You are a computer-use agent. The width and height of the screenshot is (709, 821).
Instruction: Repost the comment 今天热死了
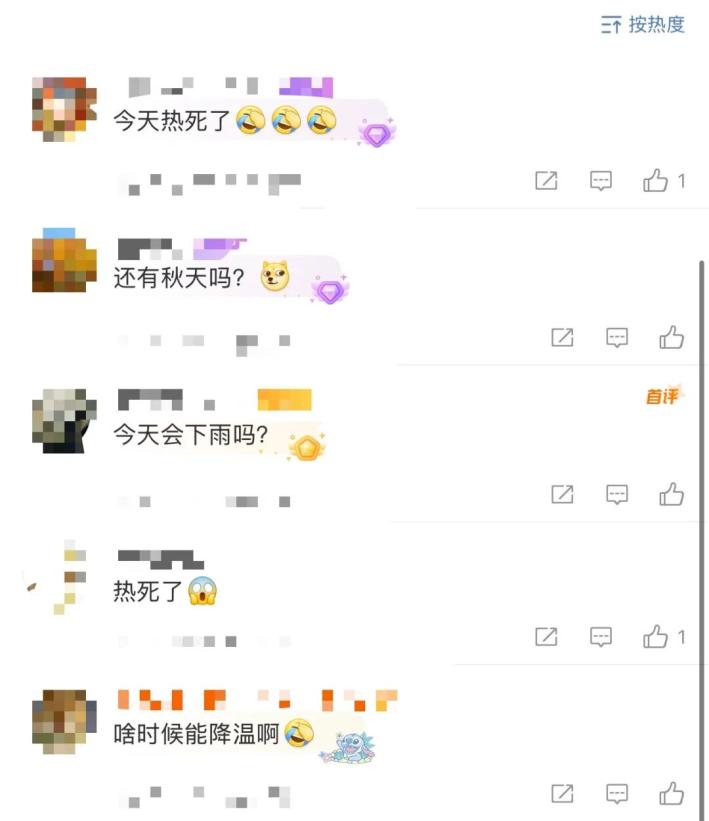(x=546, y=181)
